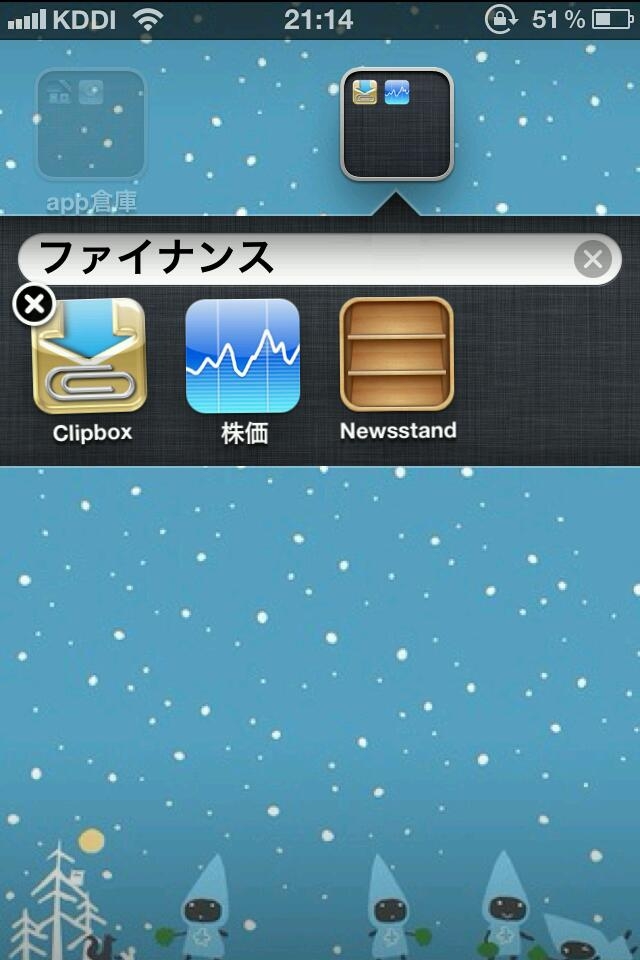Clear the folder name ファイナンス
Viewport: 640px width, 960px height.
(592, 260)
